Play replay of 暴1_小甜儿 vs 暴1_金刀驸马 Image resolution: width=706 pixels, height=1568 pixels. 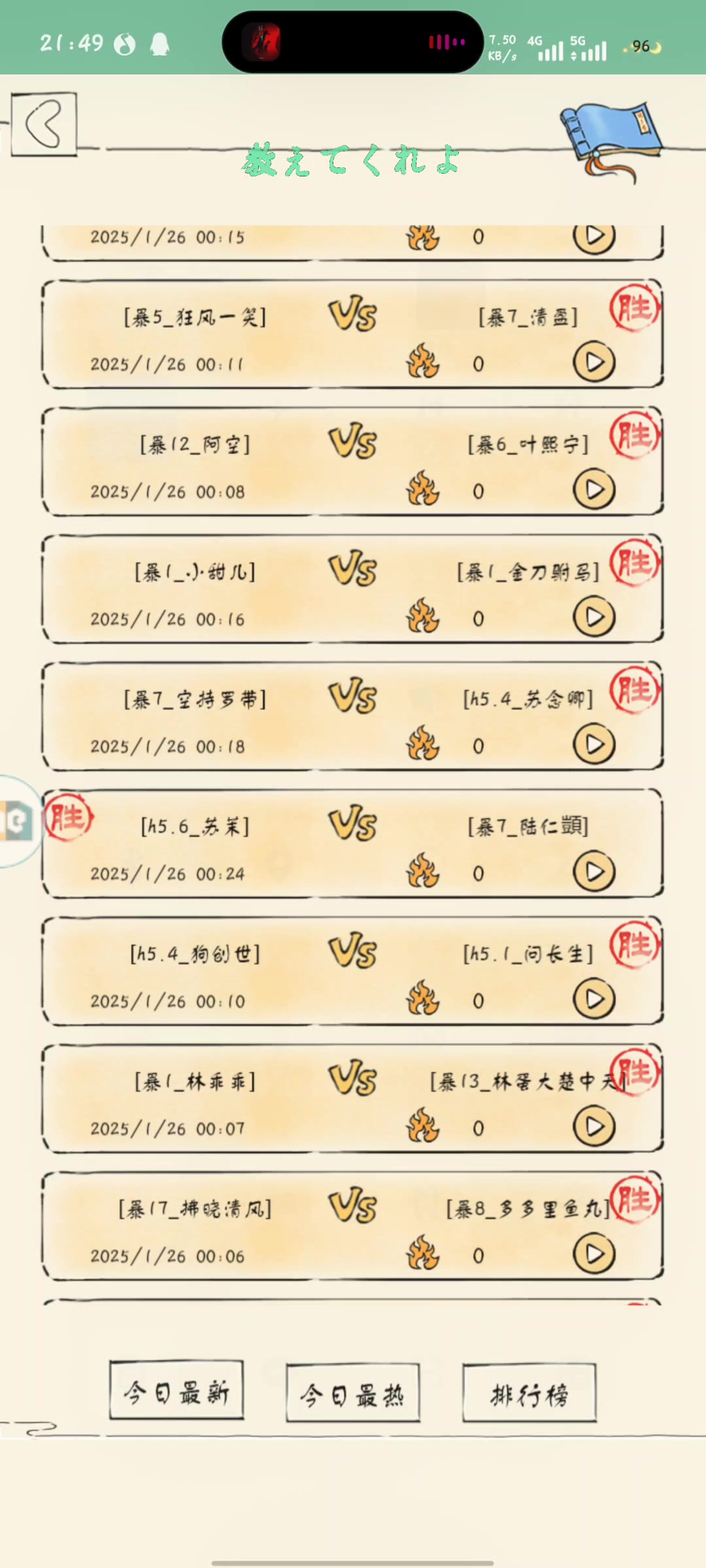[x=594, y=617]
